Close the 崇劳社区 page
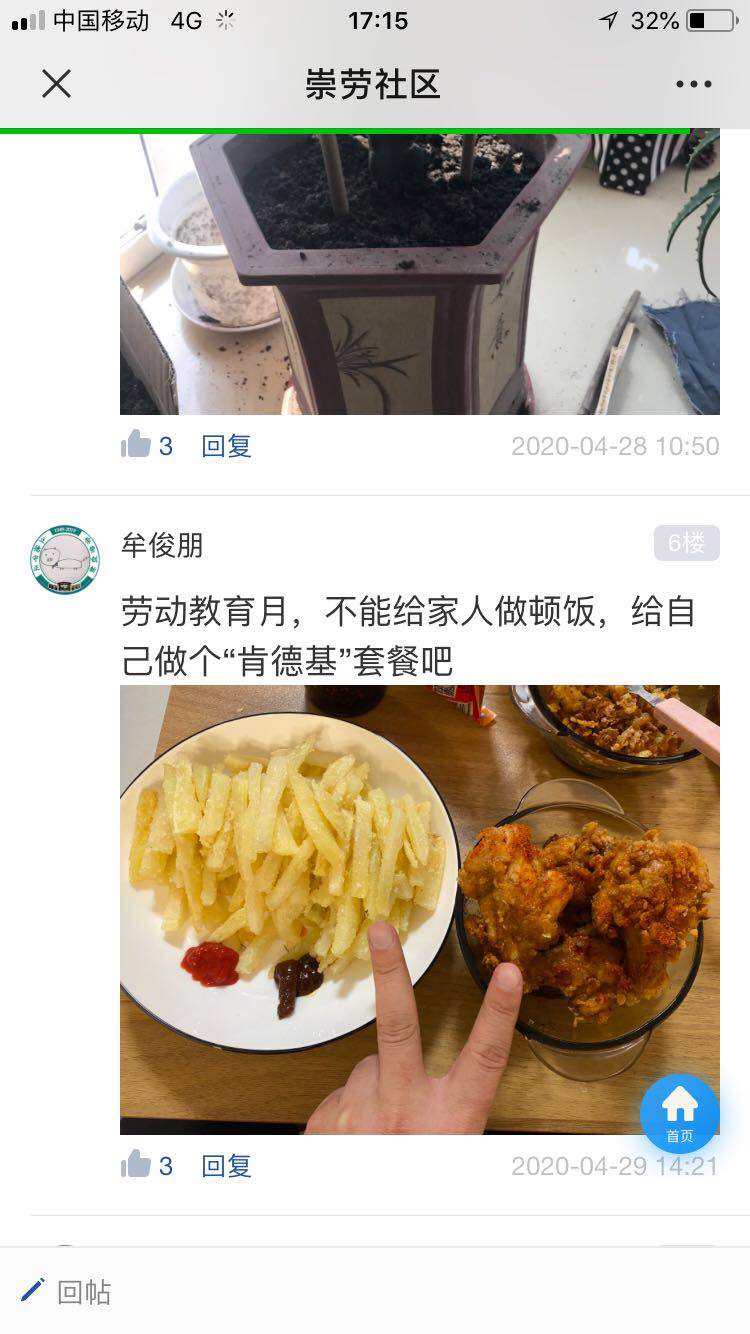This screenshot has width=750, height=1334. (x=57, y=84)
